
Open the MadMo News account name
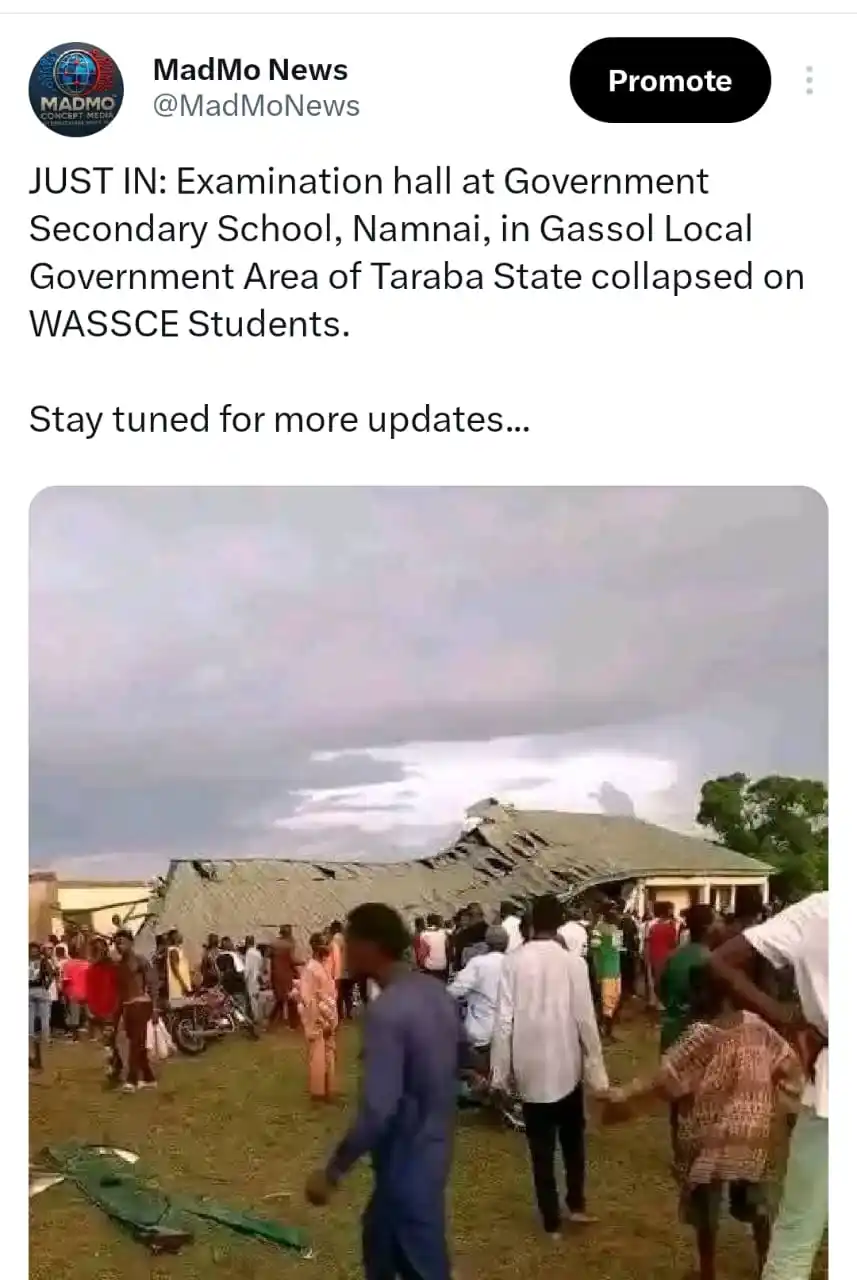(x=250, y=70)
